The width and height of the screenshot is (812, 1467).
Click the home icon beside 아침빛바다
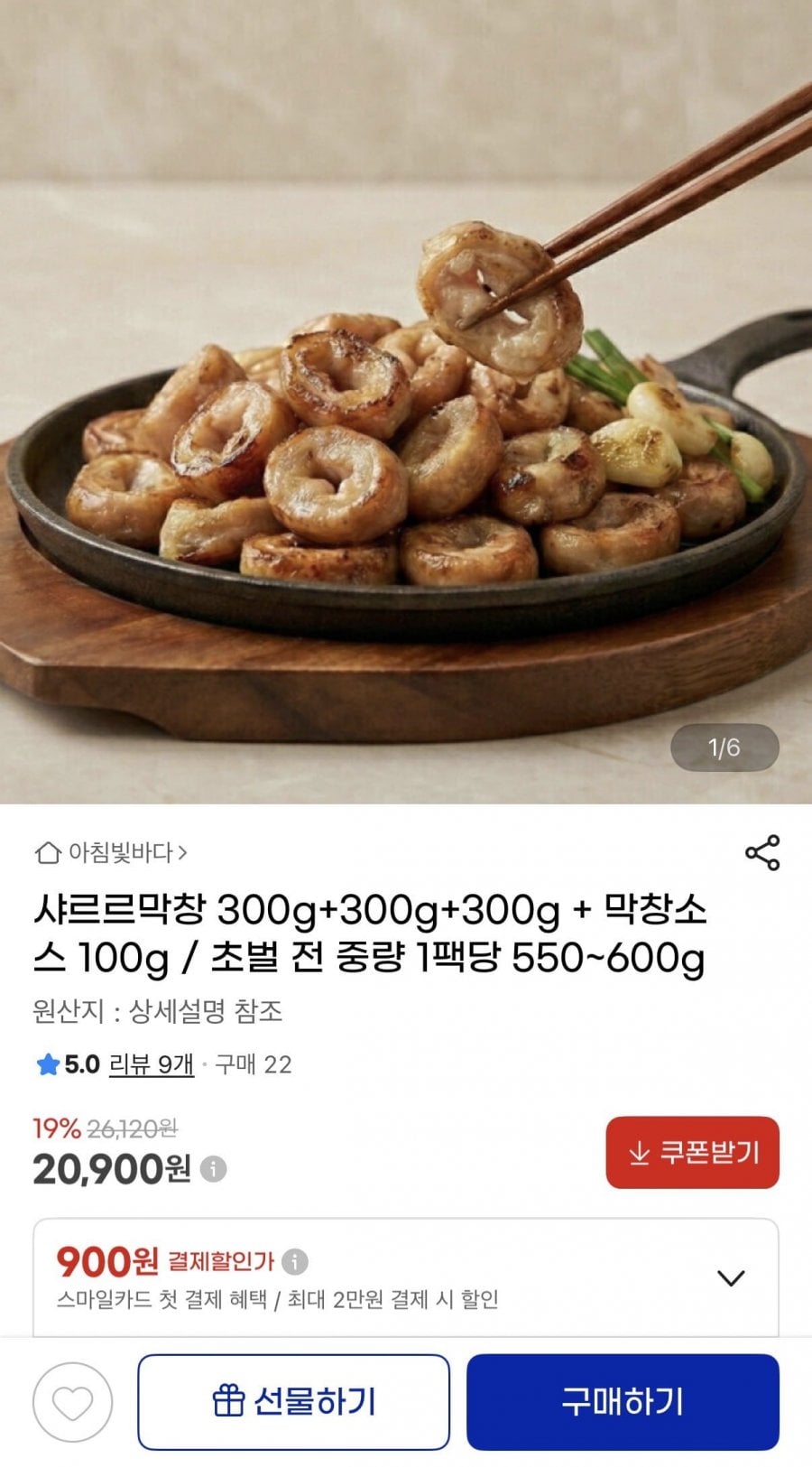click(x=47, y=850)
